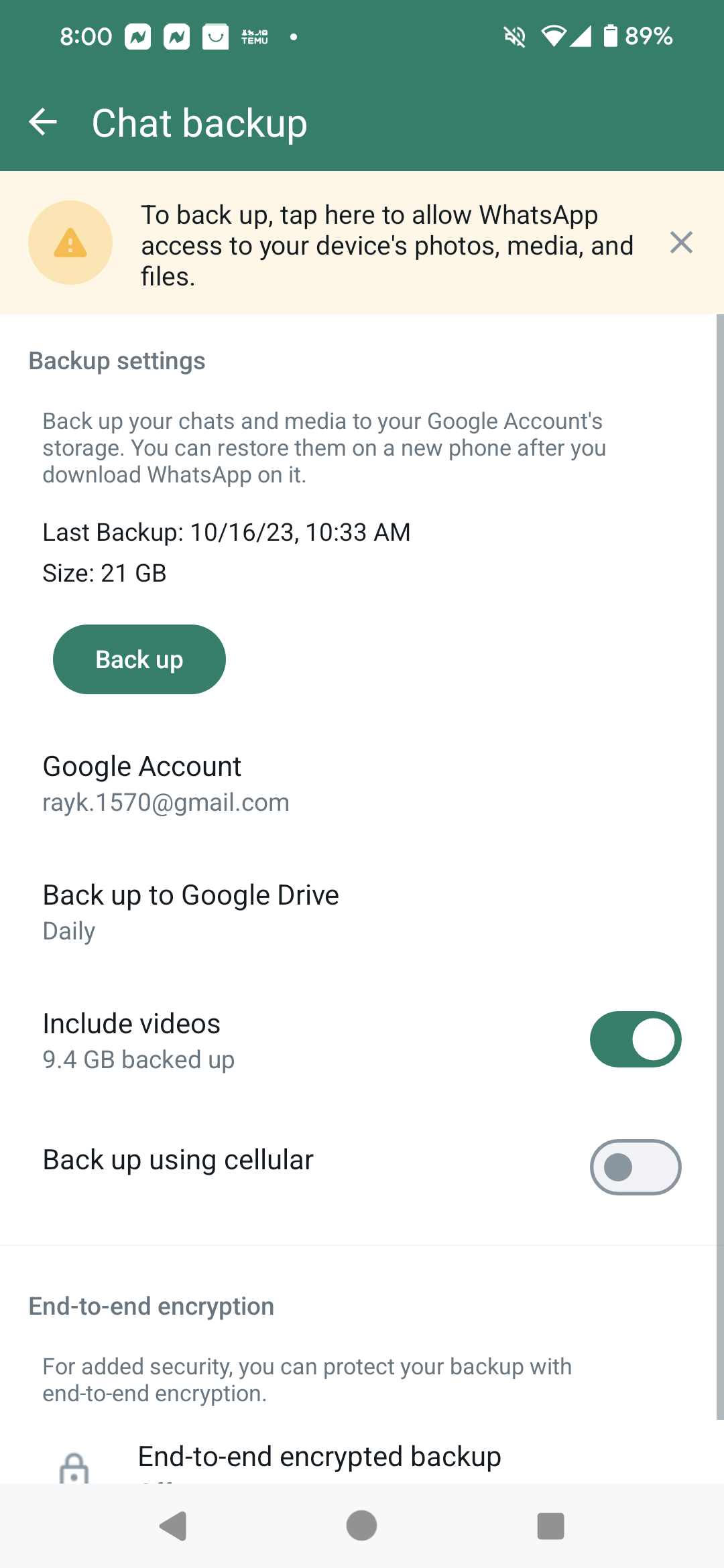Tap the Temu icon in the status bar
Image resolution: width=724 pixels, height=1568 pixels.
click(255, 36)
